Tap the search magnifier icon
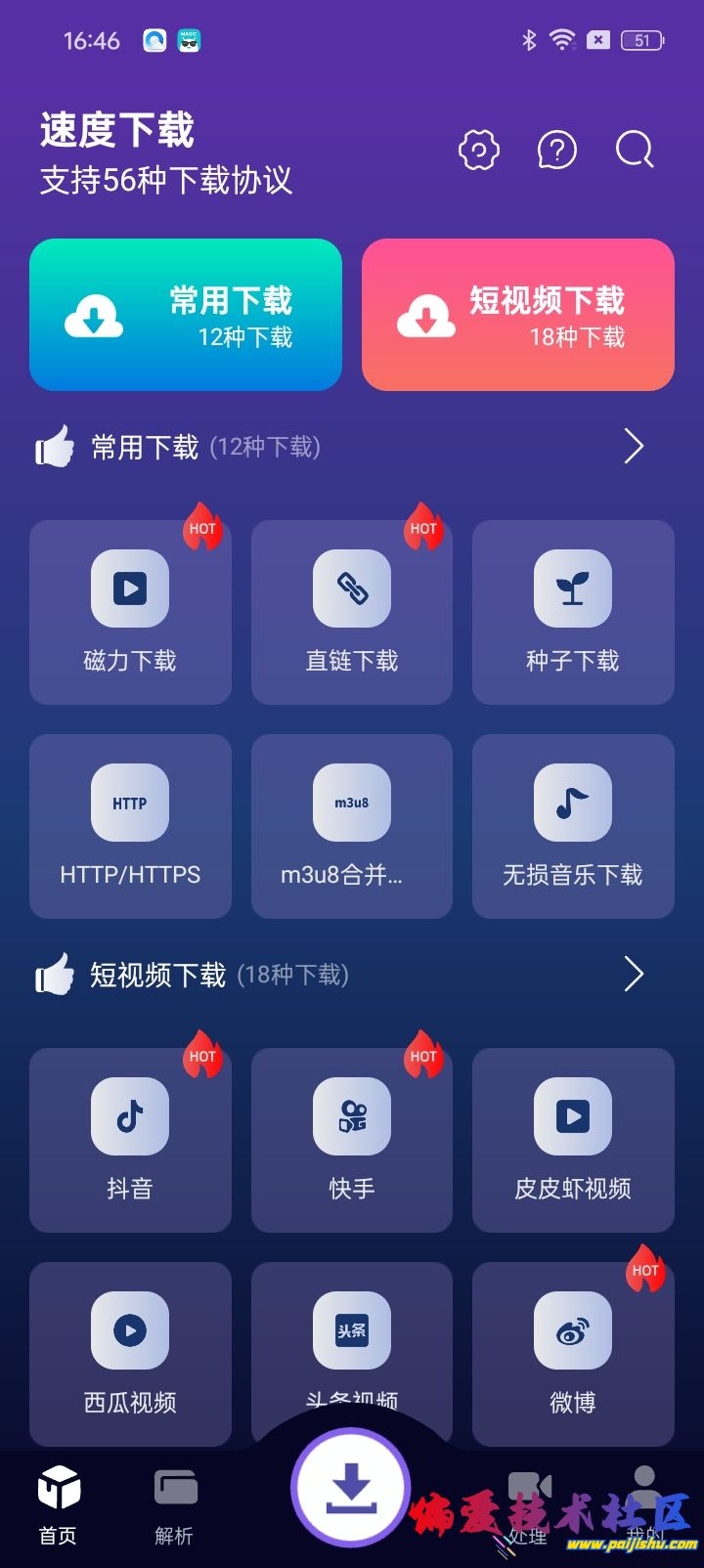The height and width of the screenshot is (1568, 704). pos(635,151)
